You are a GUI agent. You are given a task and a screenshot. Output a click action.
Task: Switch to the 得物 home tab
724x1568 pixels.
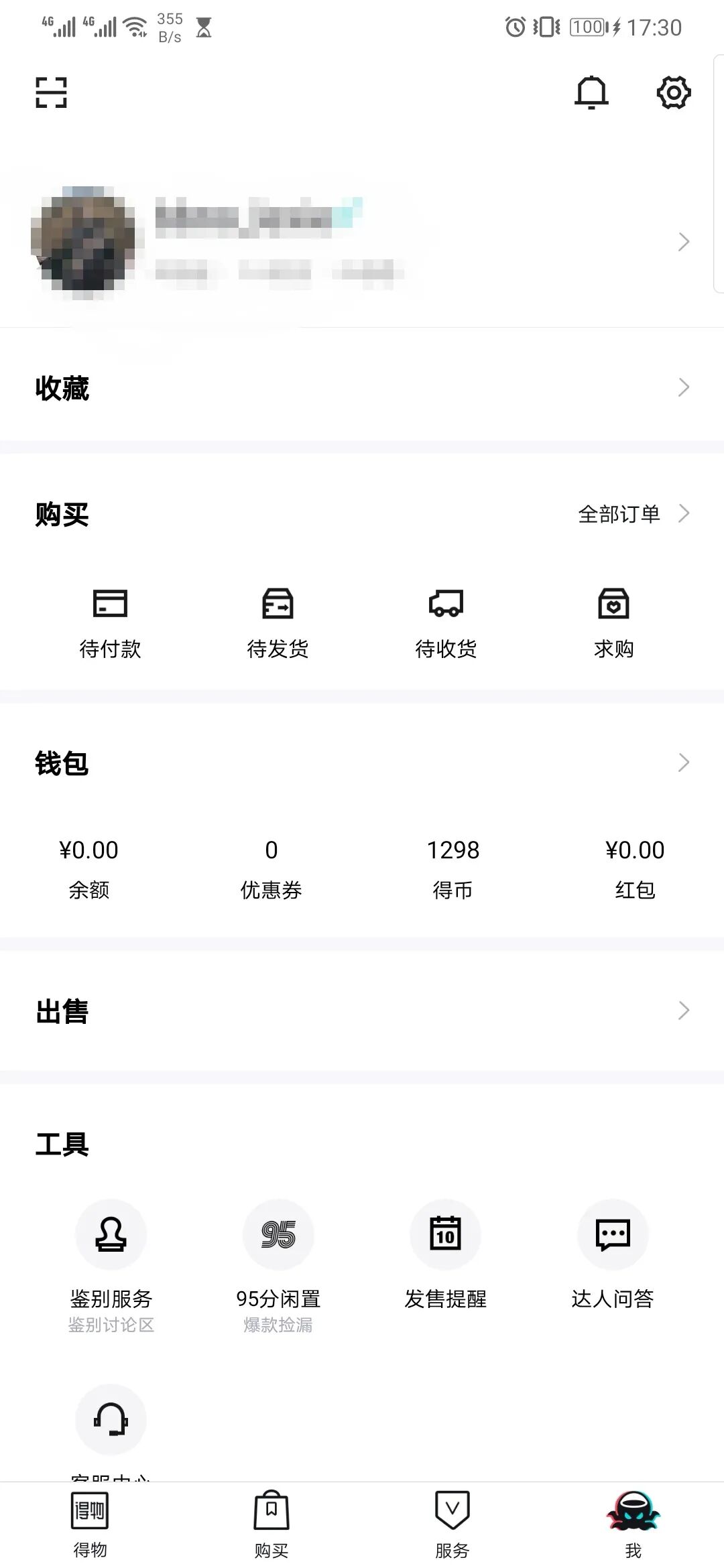(x=90, y=1525)
